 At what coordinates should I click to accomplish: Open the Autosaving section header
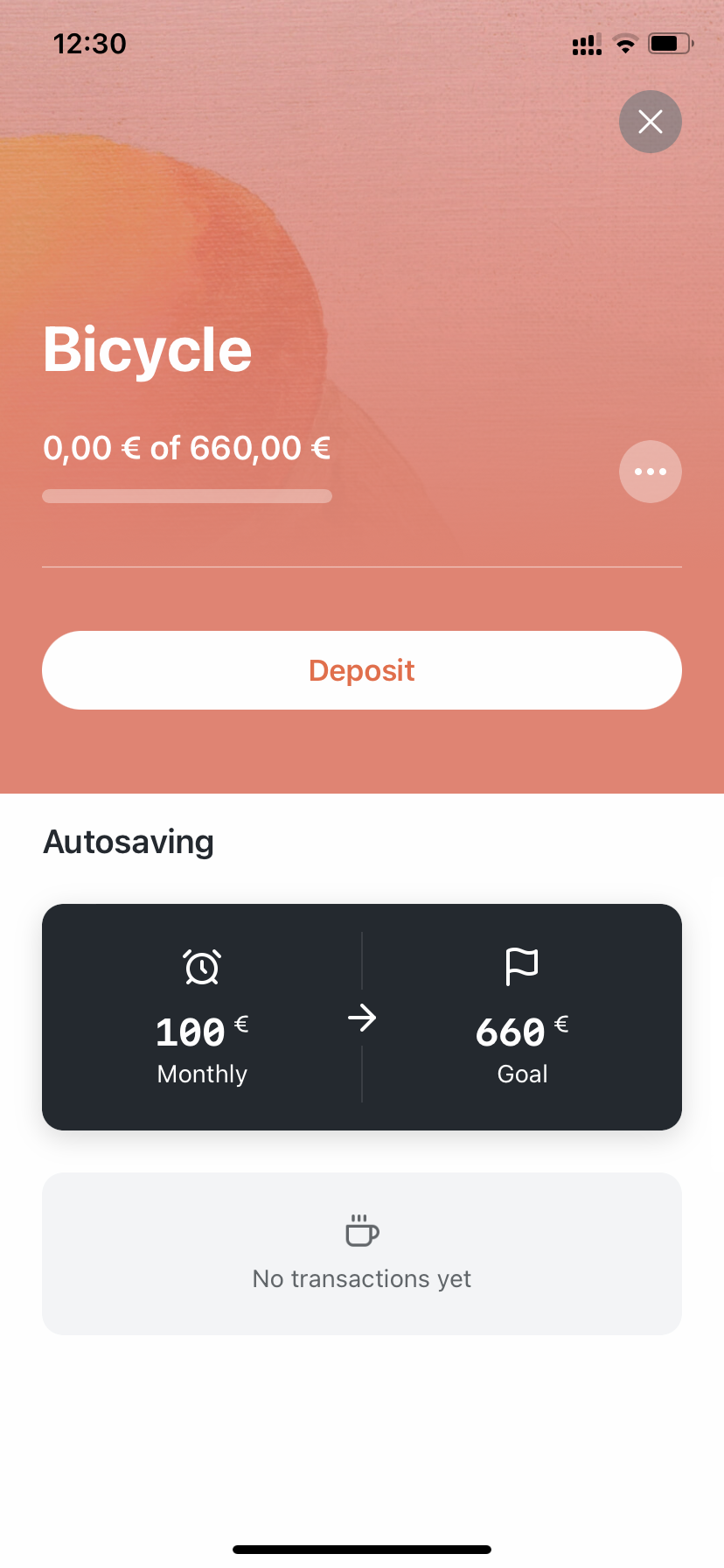point(128,842)
